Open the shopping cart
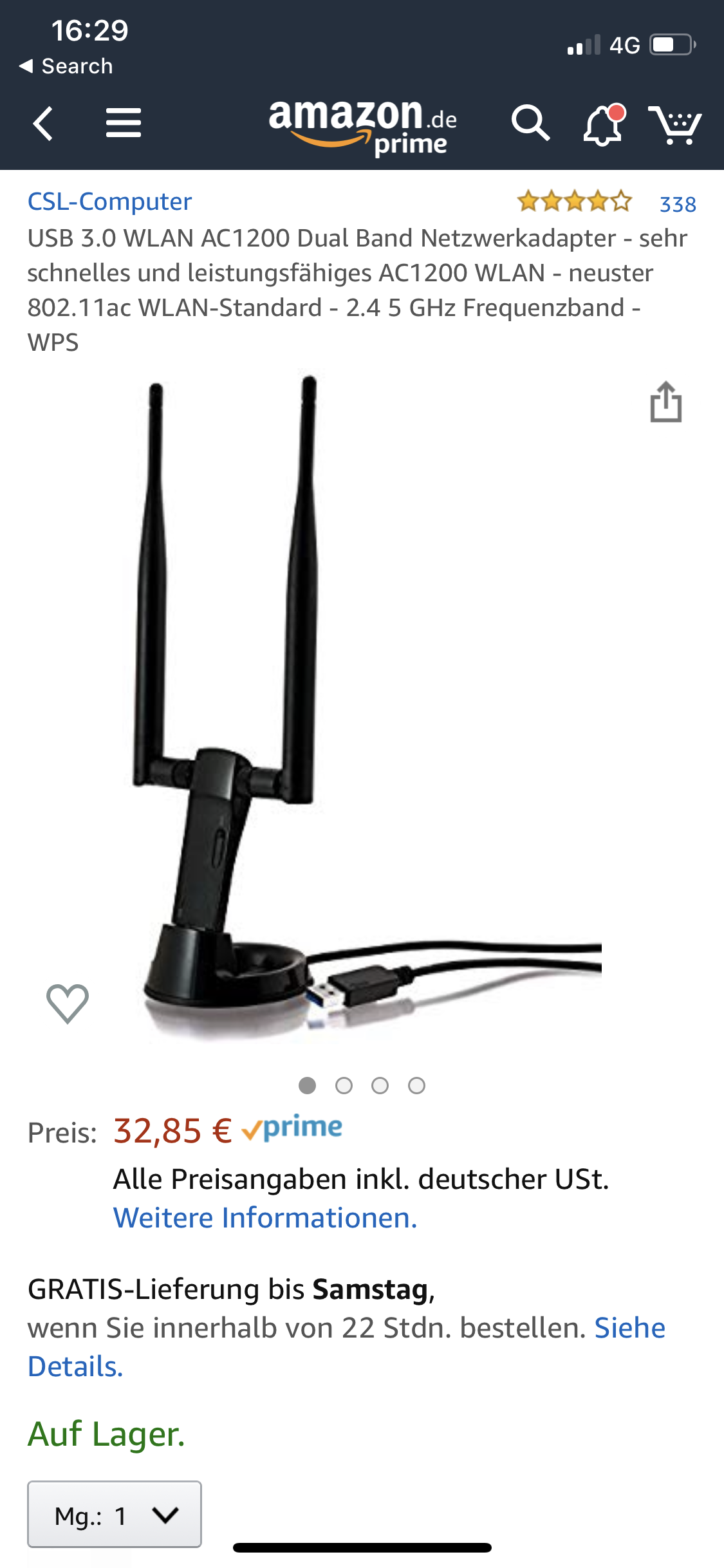This screenshot has width=724, height=1568. pyautogui.click(x=674, y=124)
